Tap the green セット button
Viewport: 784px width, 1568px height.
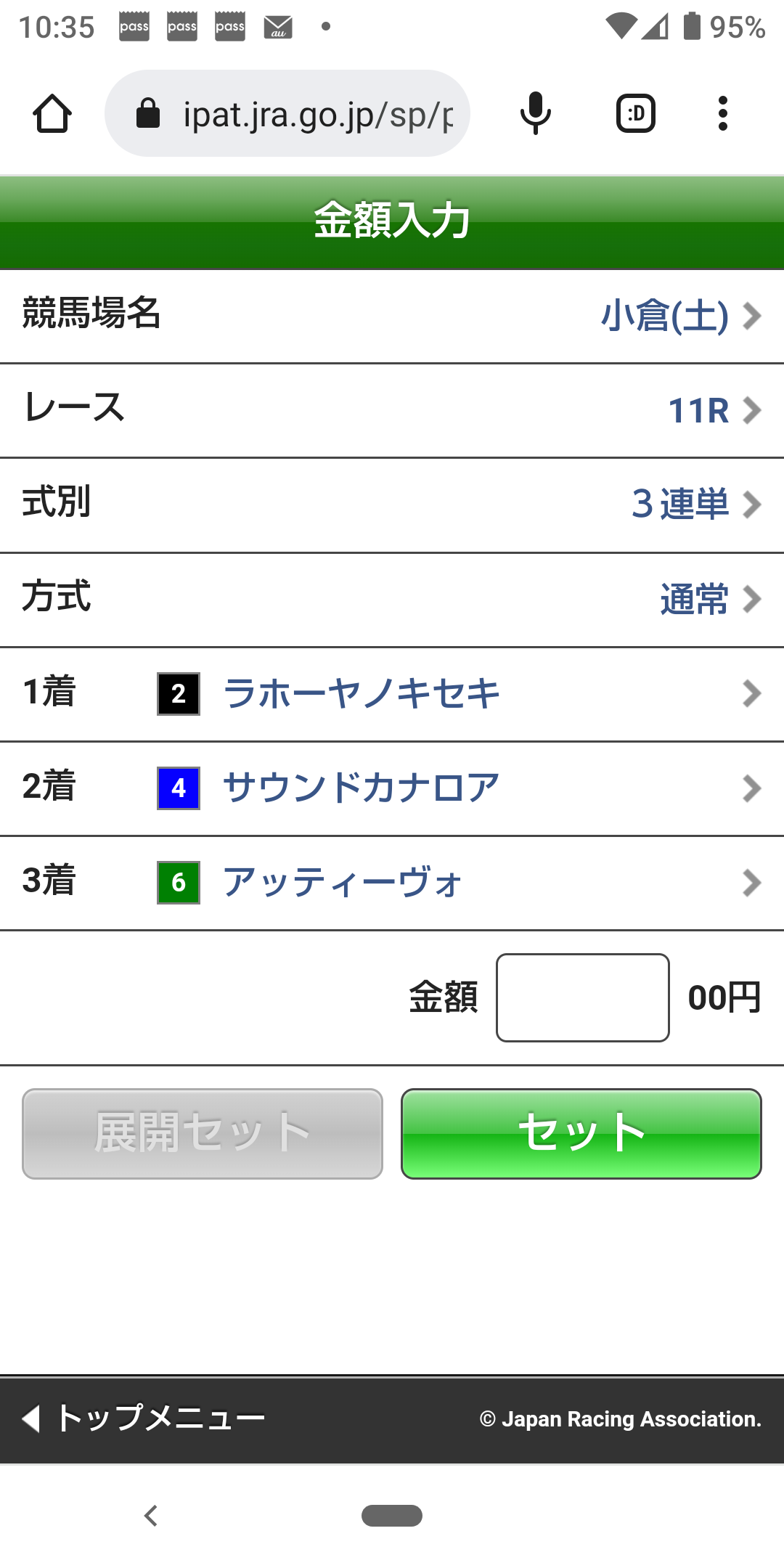pyautogui.click(x=581, y=1133)
